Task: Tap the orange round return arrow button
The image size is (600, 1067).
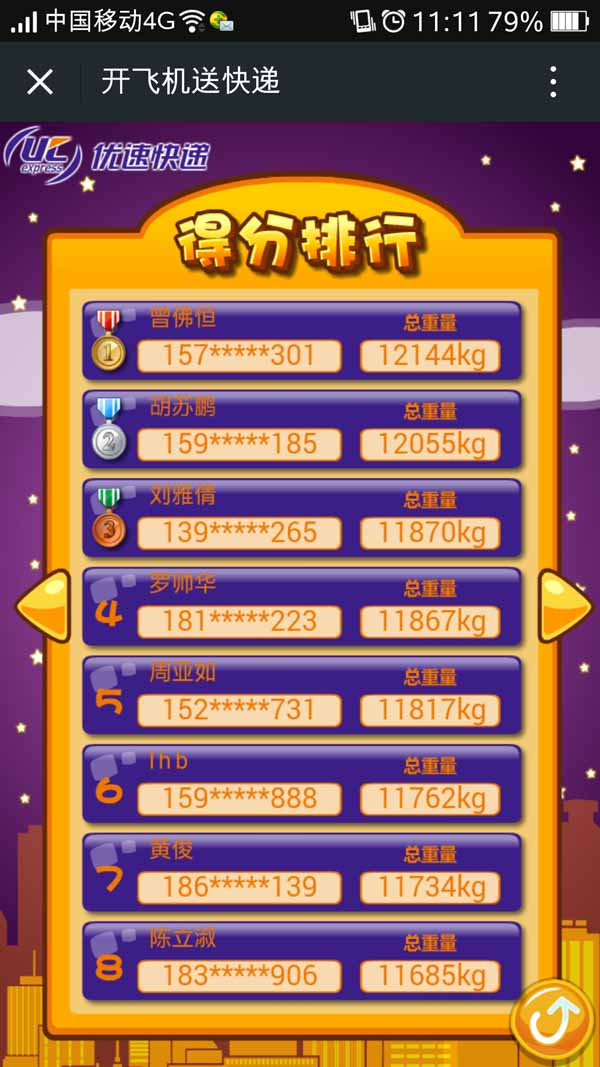Action: pos(552,1020)
